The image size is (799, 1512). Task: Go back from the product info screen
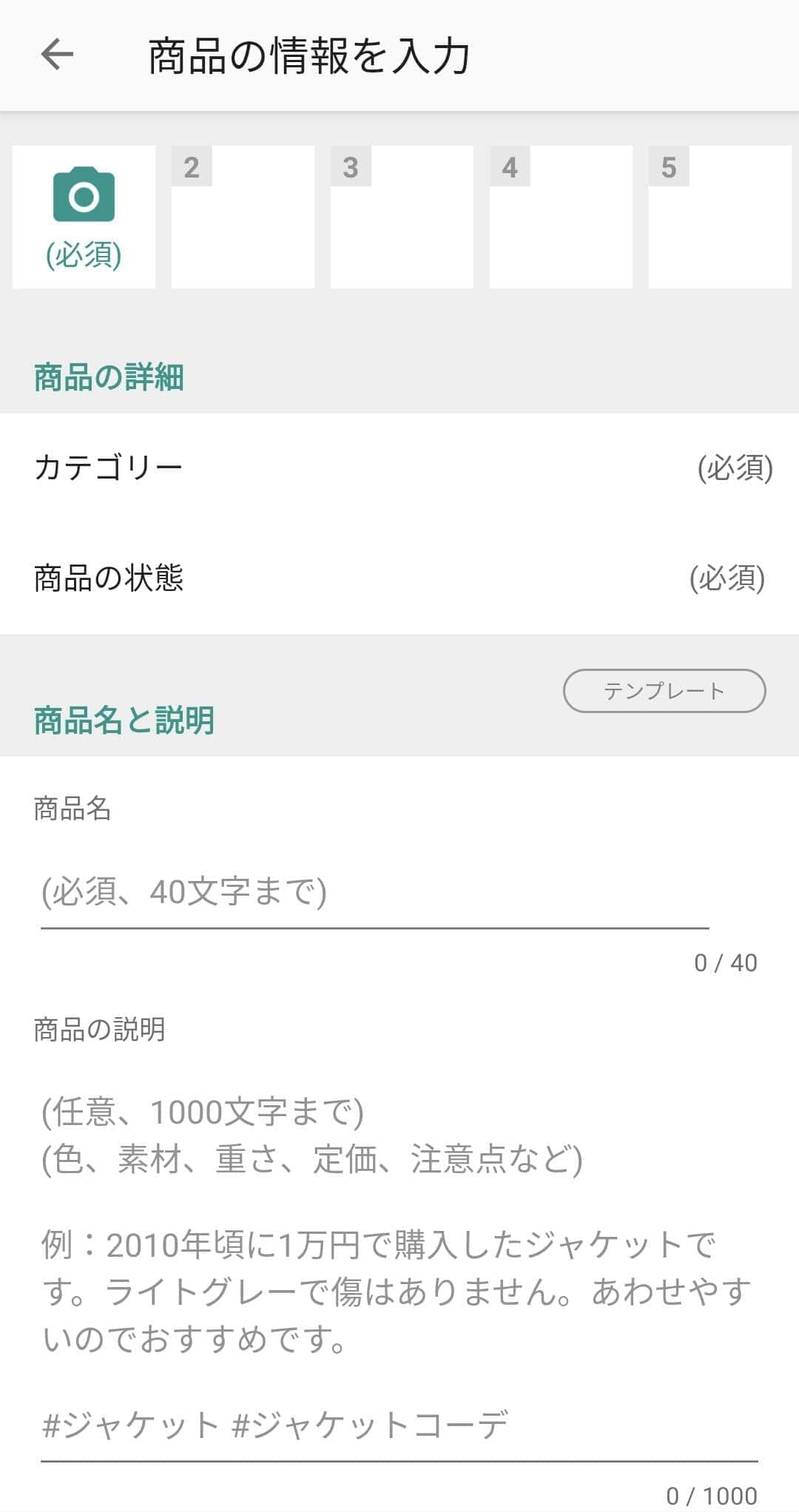click(57, 55)
